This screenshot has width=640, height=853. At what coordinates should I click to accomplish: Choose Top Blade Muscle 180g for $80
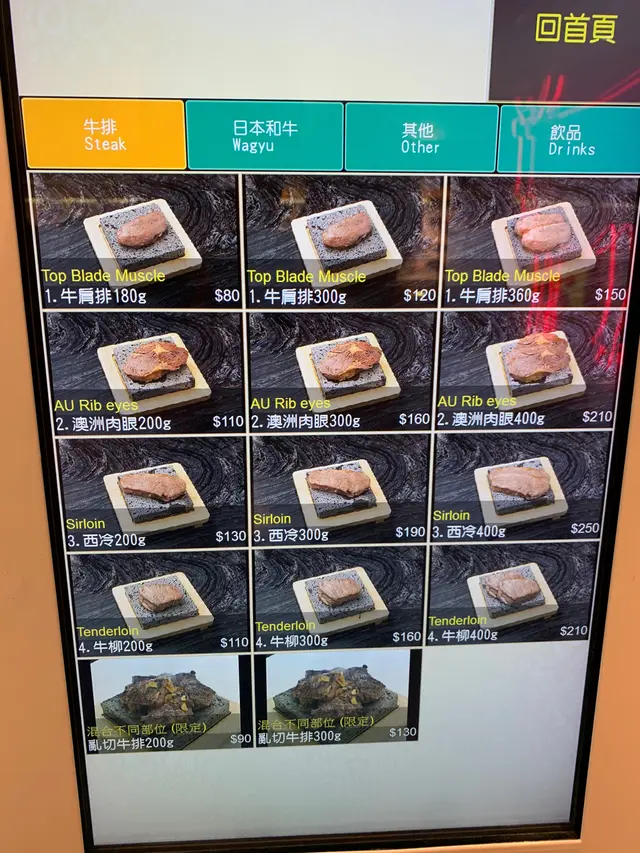pyautogui.click(x=136, y=241)
